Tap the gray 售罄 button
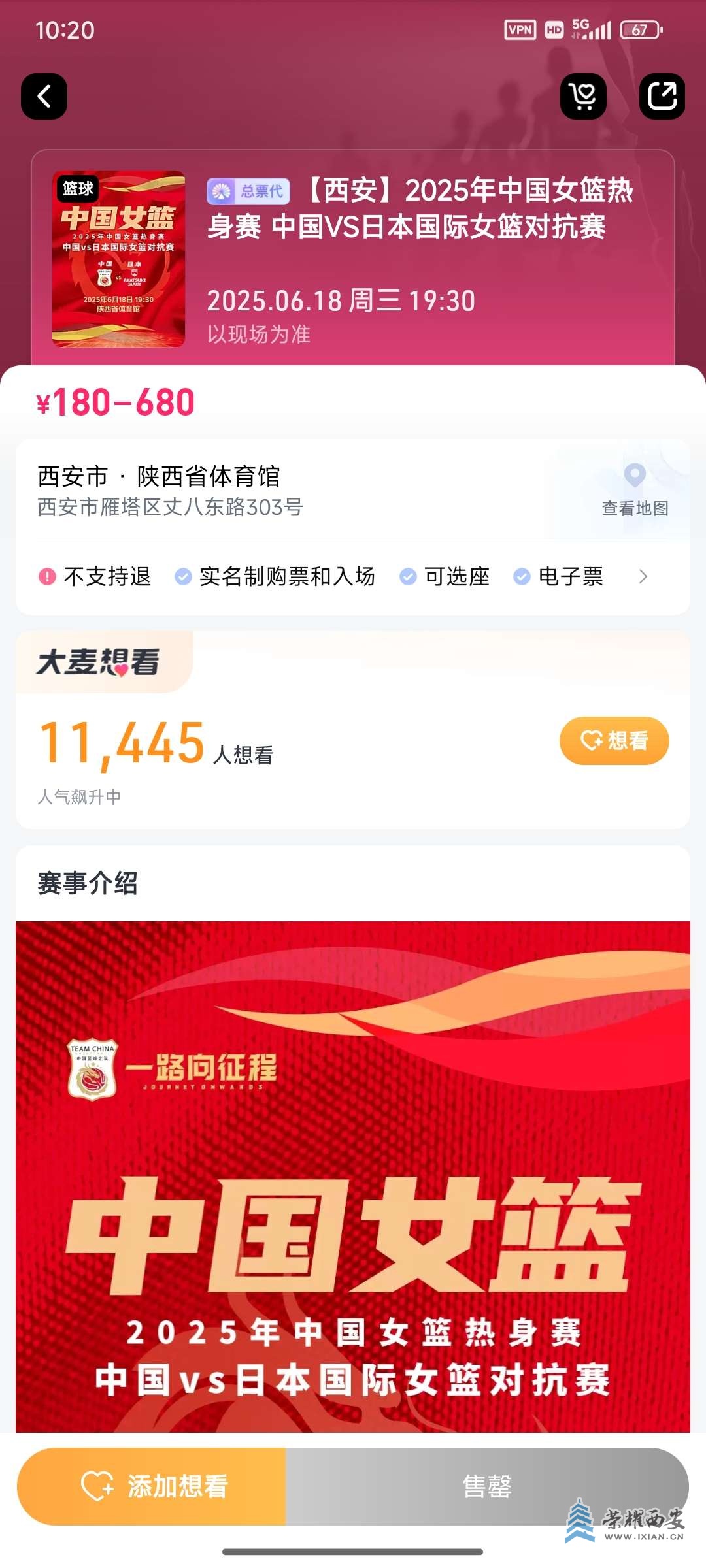This screenshot has height=1568, width=706. pyautogui.click(x=486, y=1486)
